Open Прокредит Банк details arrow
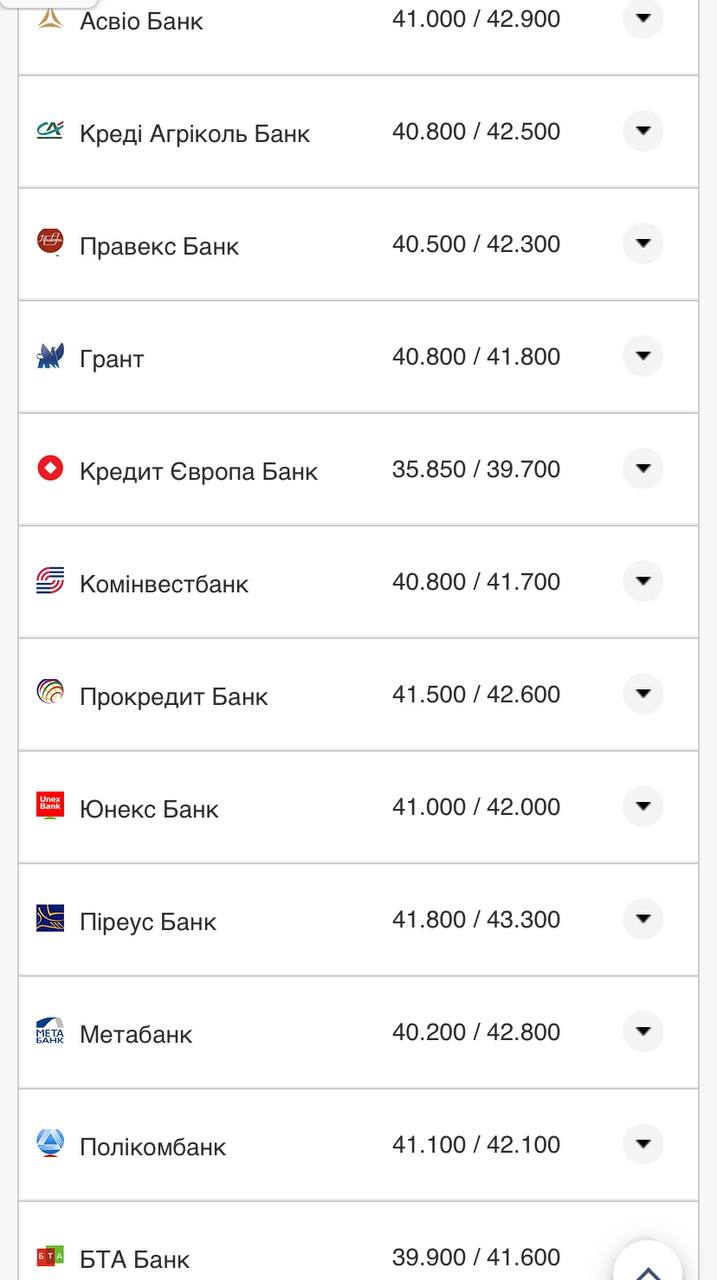This screenshot has height=1280, width=717. tap(643, 694)
